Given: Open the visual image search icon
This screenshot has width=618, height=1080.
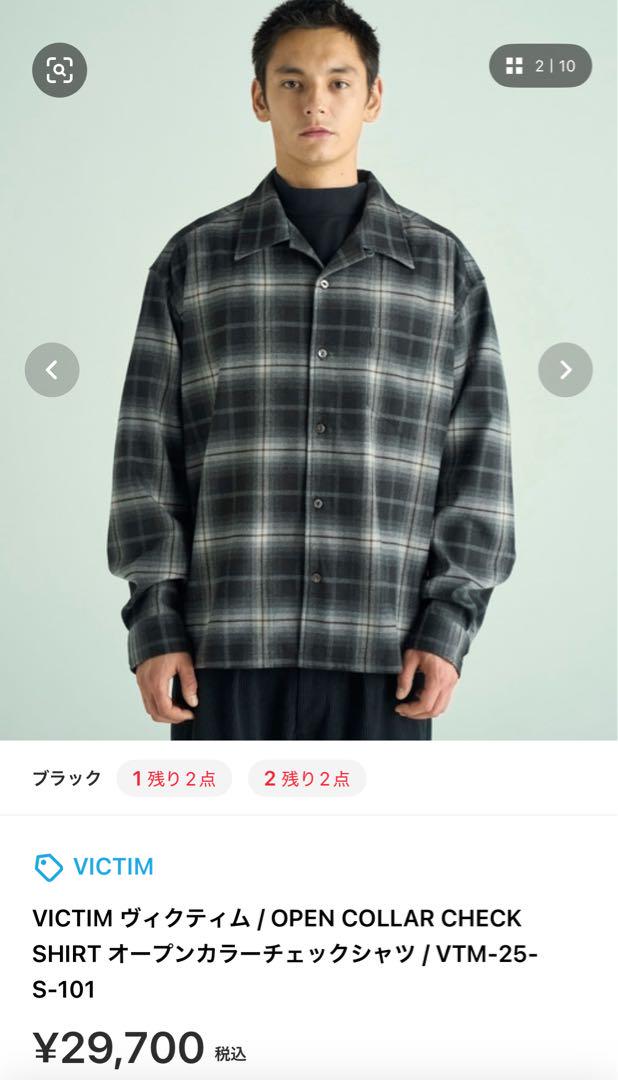Looking at the screenshot, I should point(60,69).
